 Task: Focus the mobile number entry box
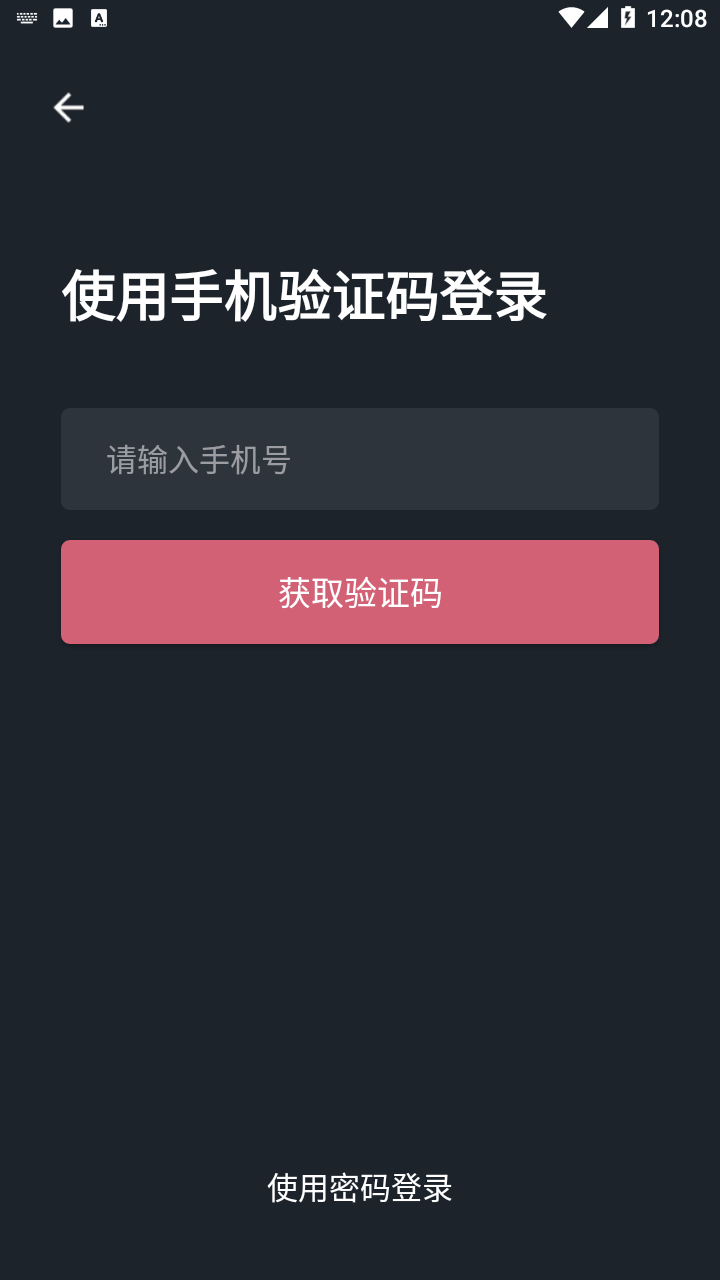(360, 459)
